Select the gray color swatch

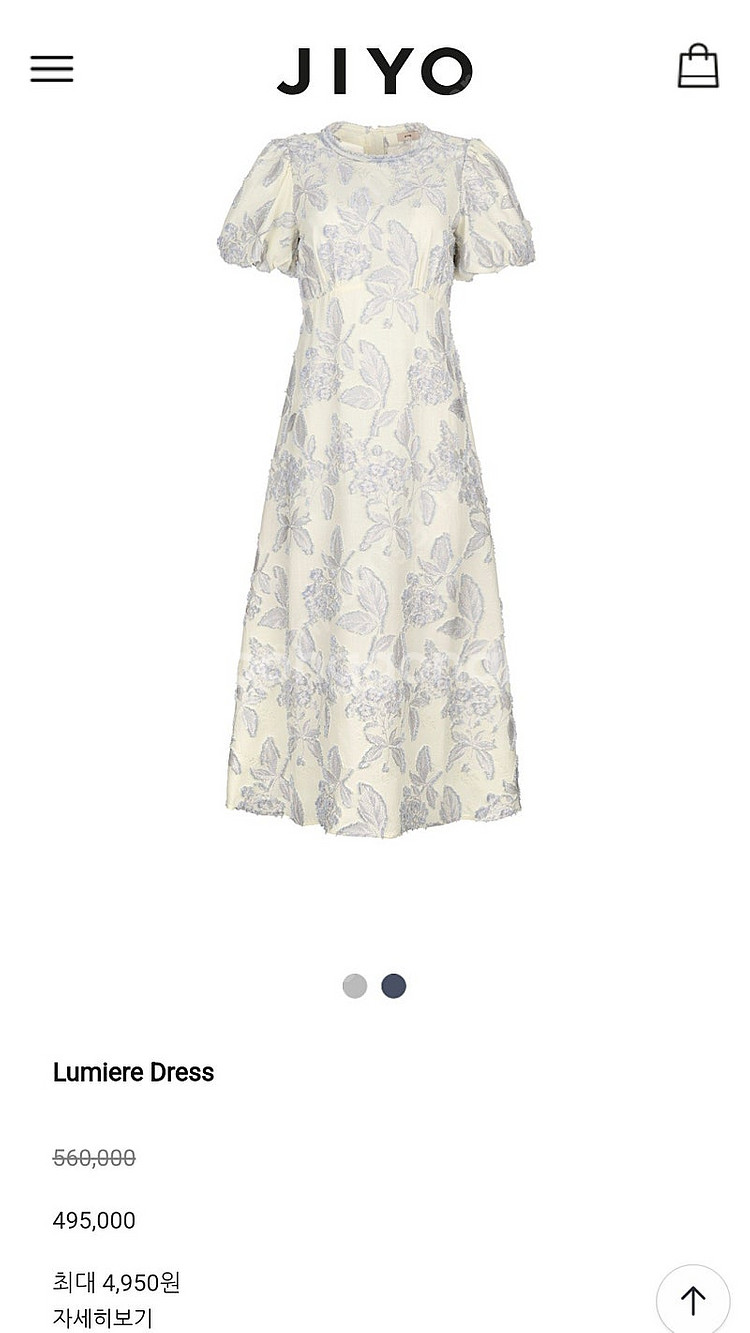[x=355, y=986]
